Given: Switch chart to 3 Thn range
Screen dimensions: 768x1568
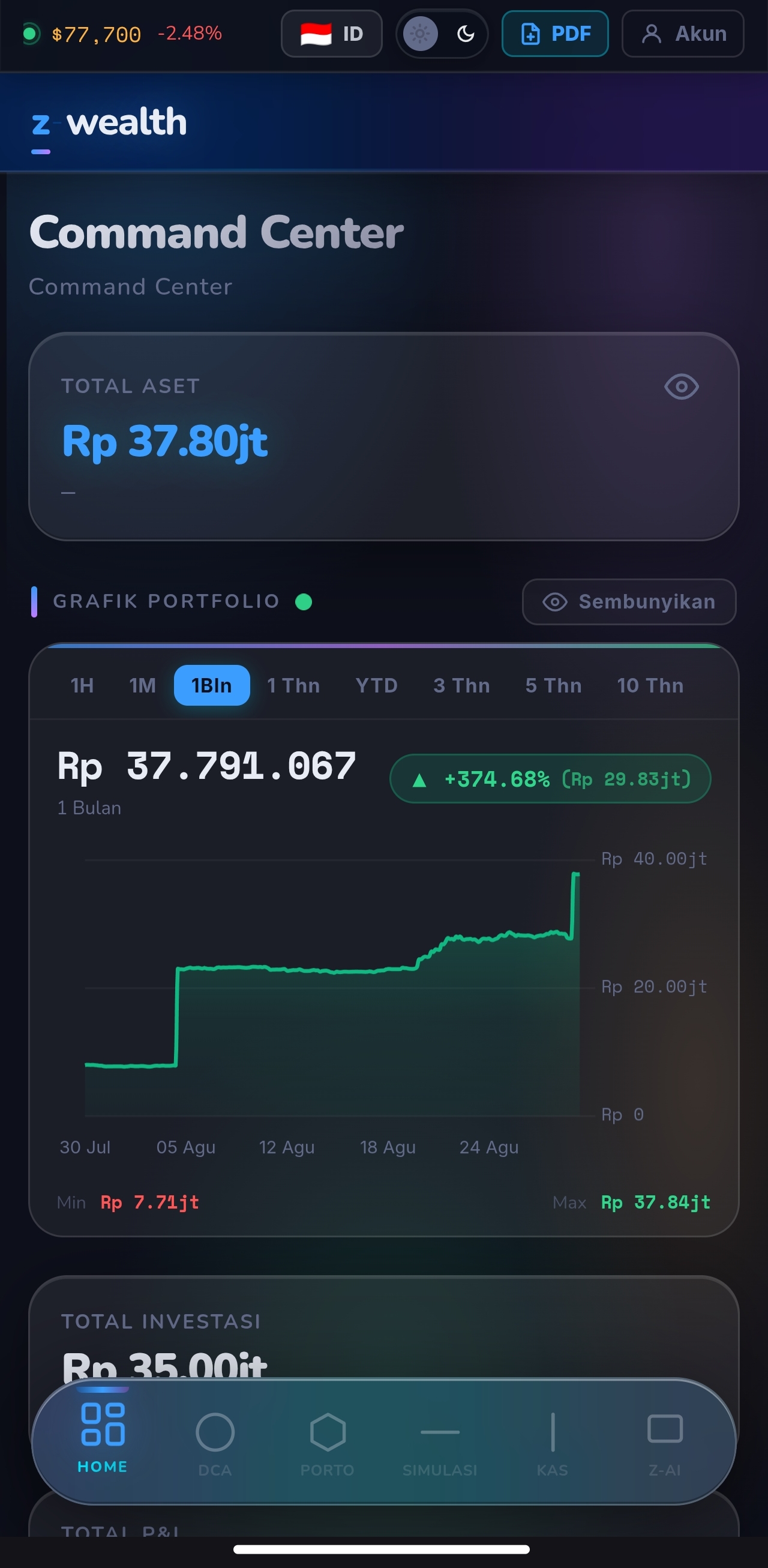Looking at the screenshot, I should [461, 685].
